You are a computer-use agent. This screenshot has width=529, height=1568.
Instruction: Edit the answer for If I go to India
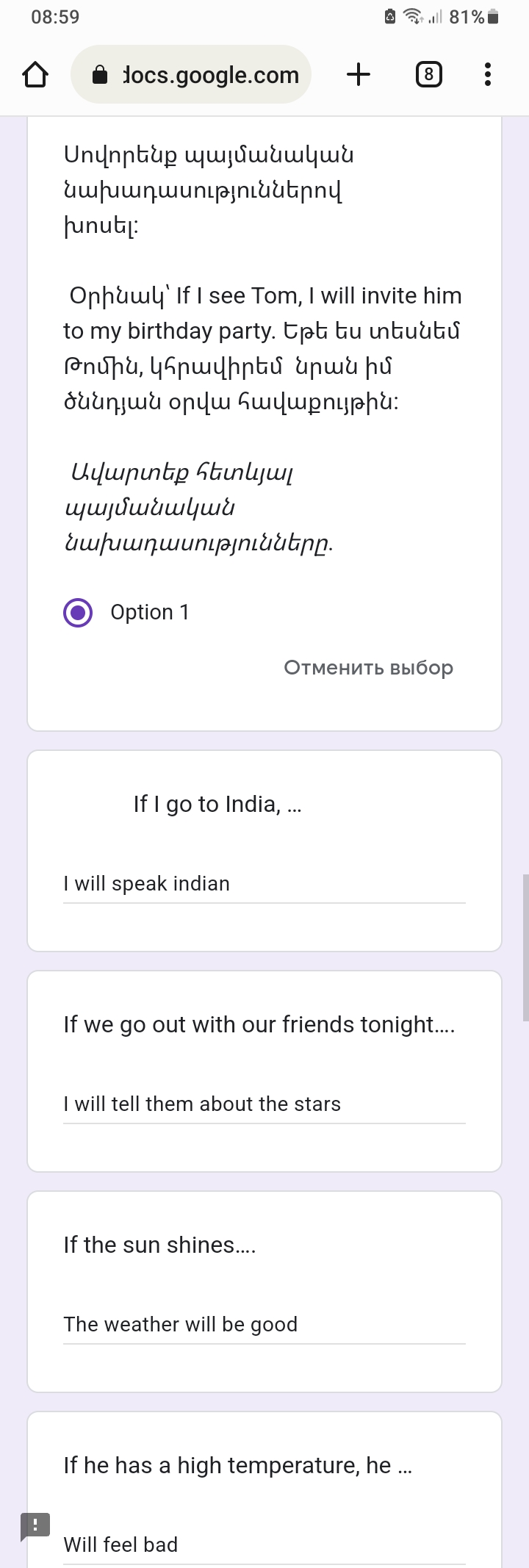[264, 883]
